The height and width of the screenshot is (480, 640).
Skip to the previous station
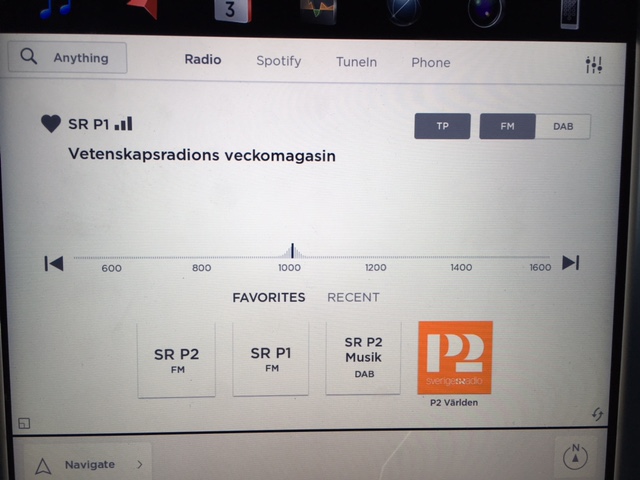coord(54,263)
